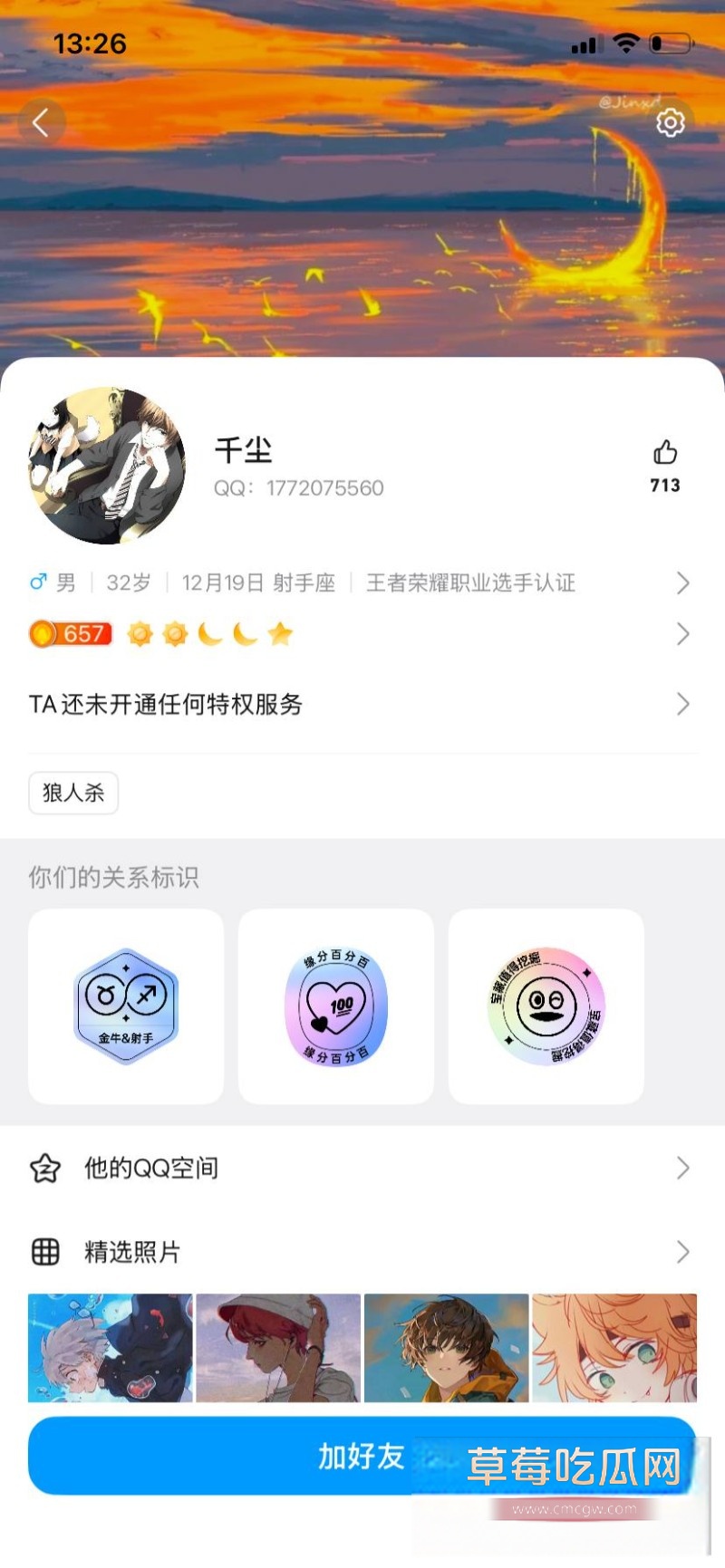Select the 缘分百分百 heart badge
Screen dimensions: 725x1568
click(335, 1005)
